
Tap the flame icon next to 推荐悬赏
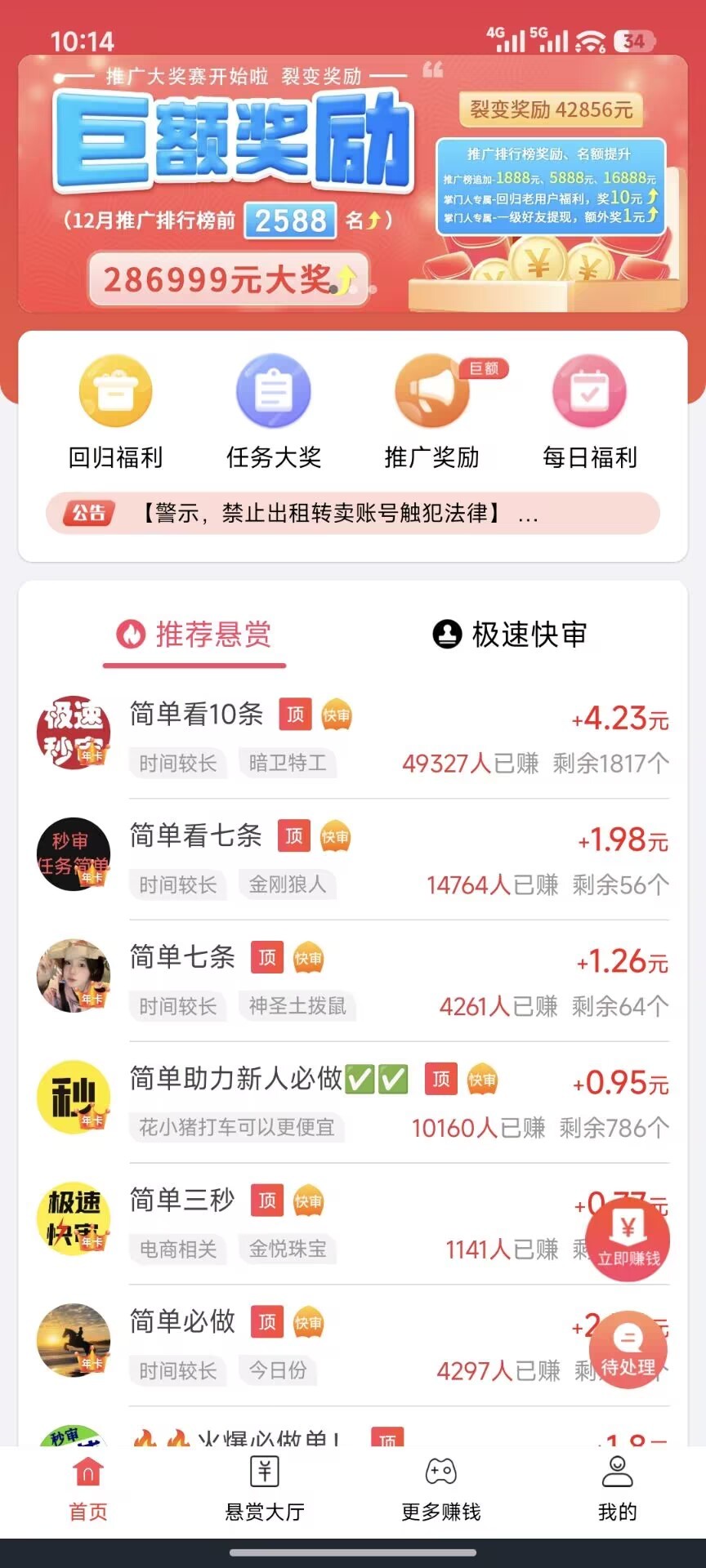(x=130, y=633)
